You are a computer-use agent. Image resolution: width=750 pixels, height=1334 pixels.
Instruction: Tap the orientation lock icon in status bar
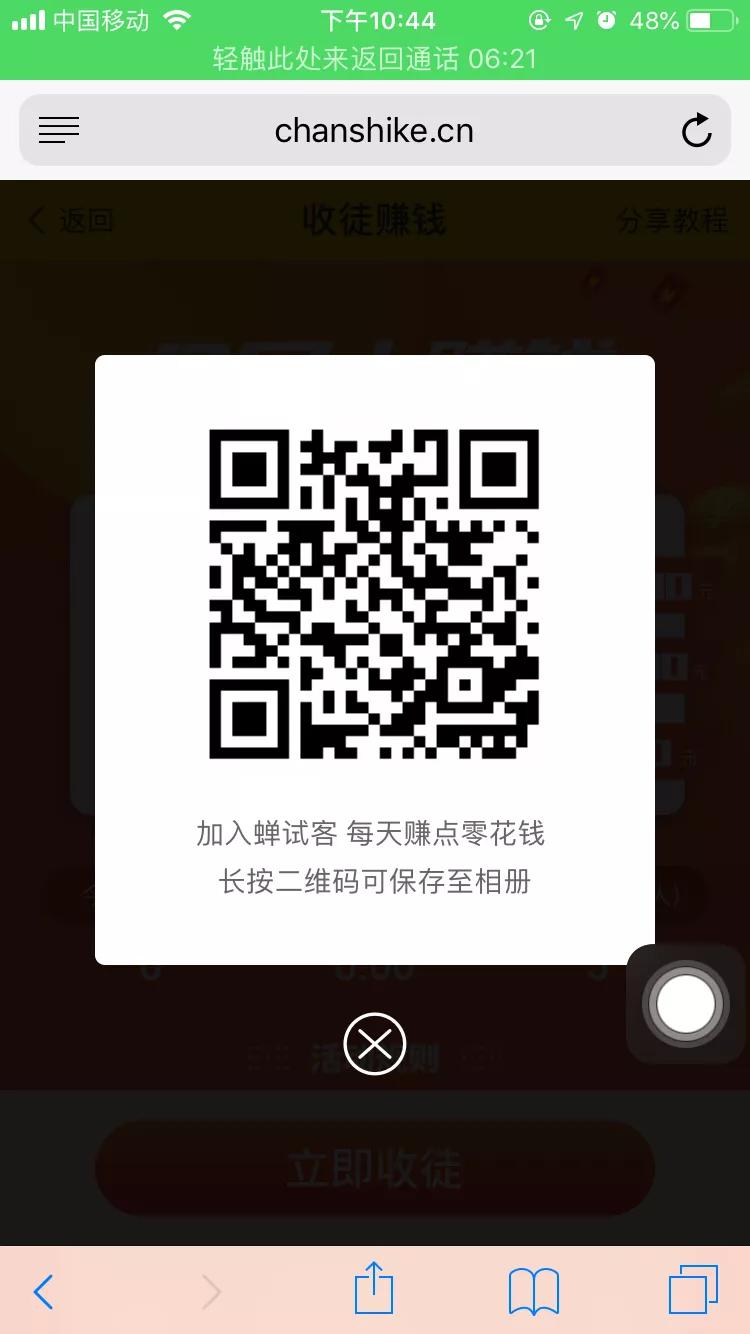(x=539, y=18)
